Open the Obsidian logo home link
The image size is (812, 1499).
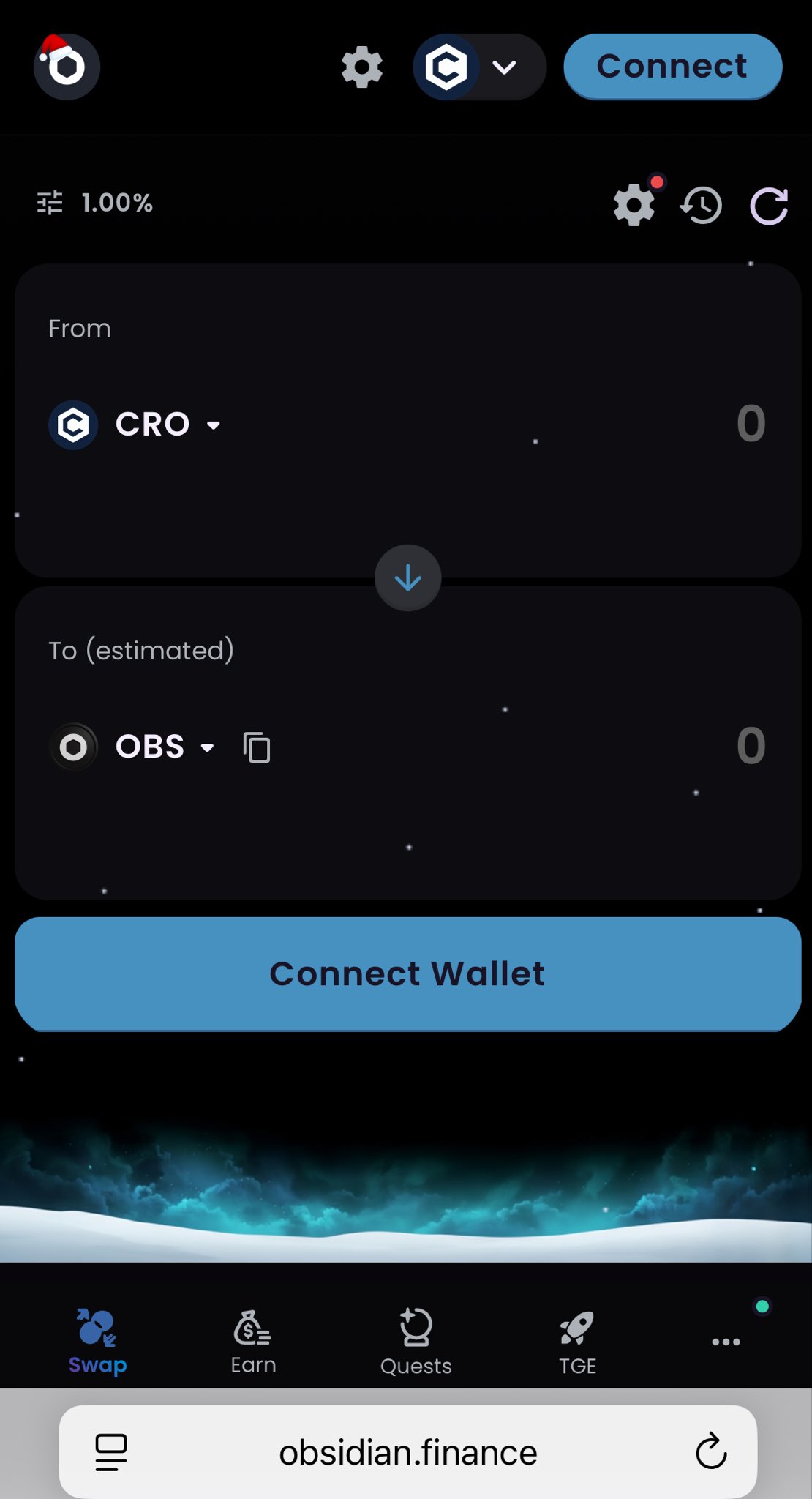[67, 66]
